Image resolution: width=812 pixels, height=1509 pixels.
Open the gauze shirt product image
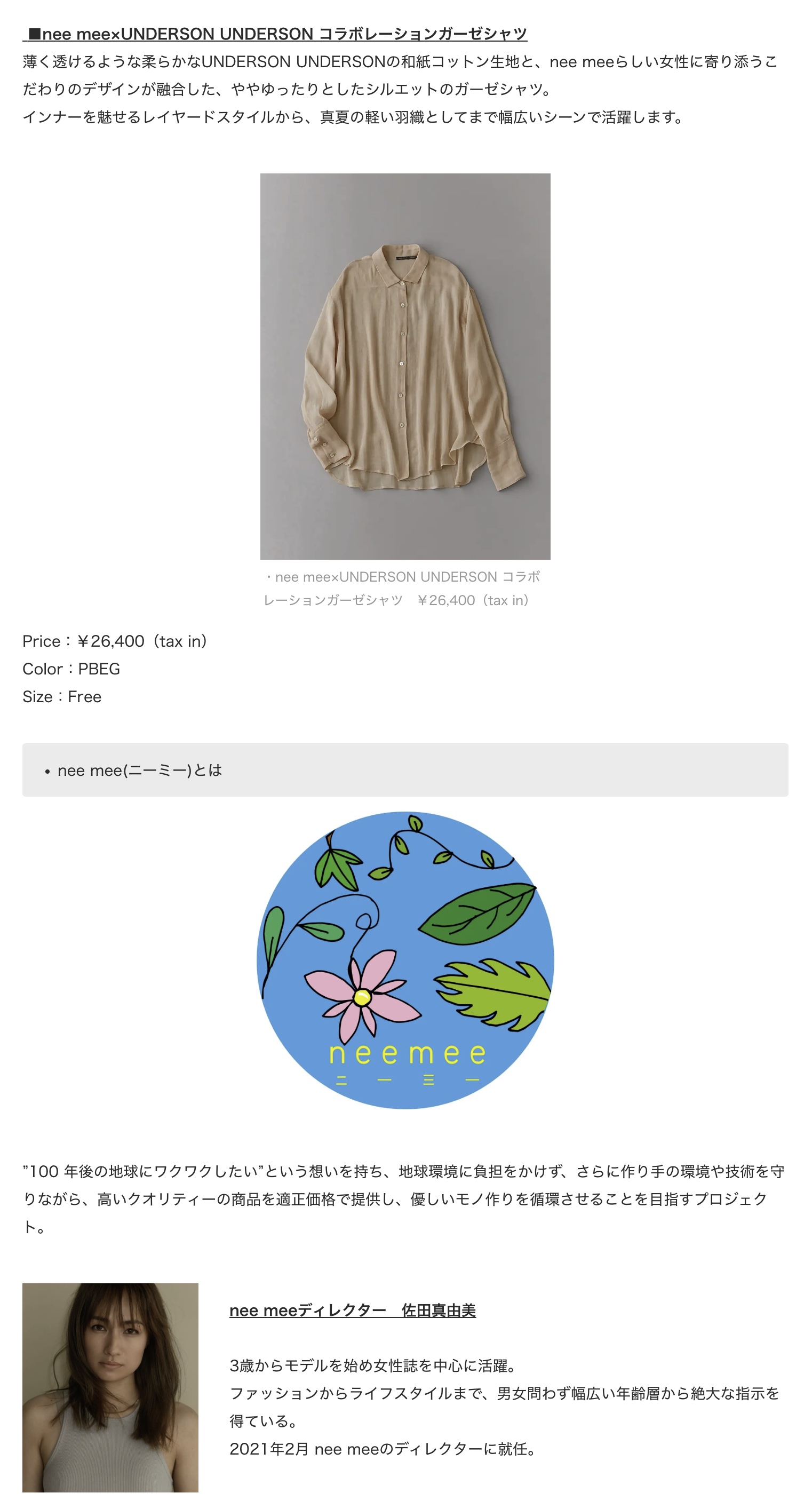[x=405, y=366]
